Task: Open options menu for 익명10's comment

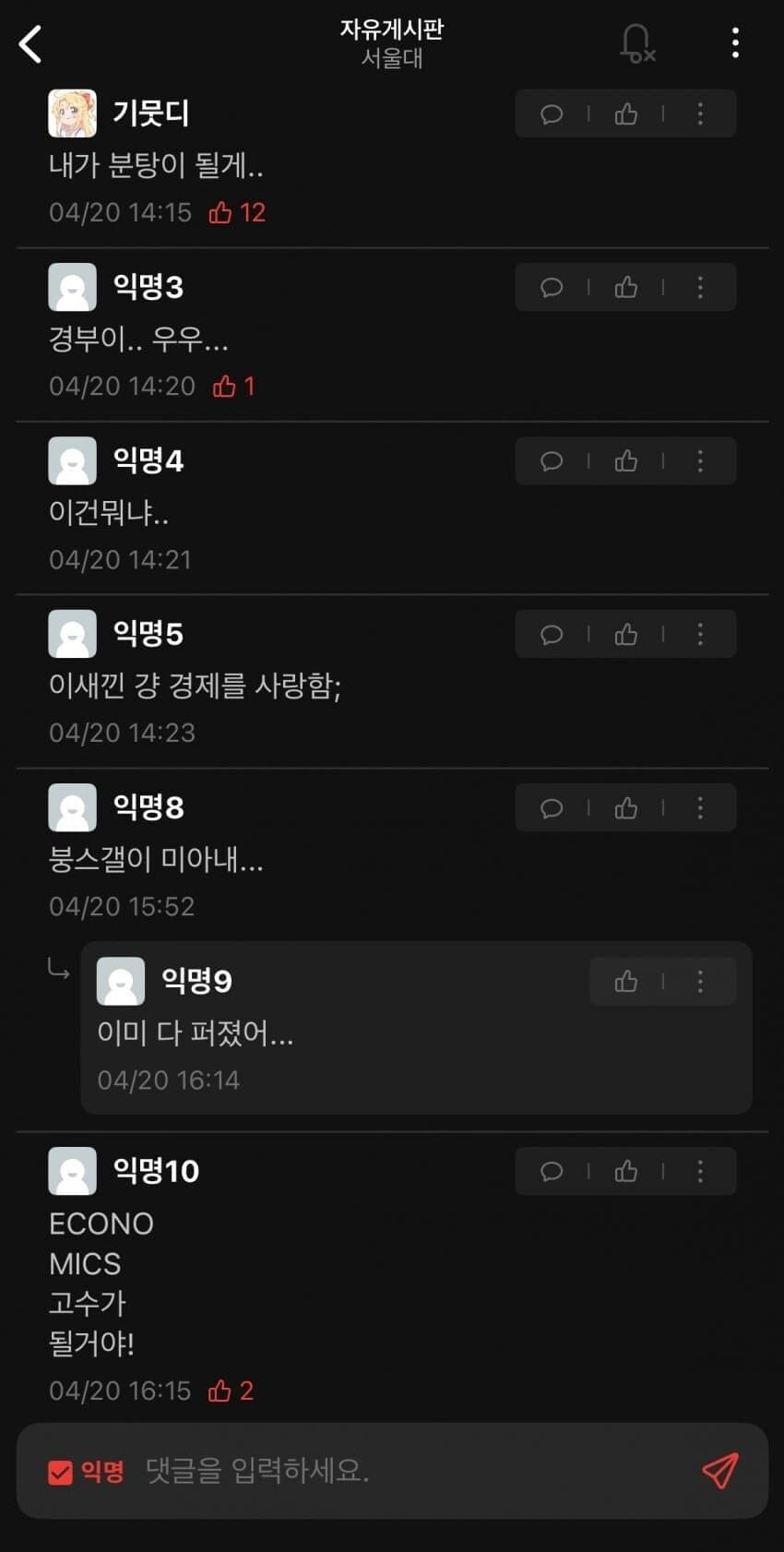Action: [x=699, y=1171]
